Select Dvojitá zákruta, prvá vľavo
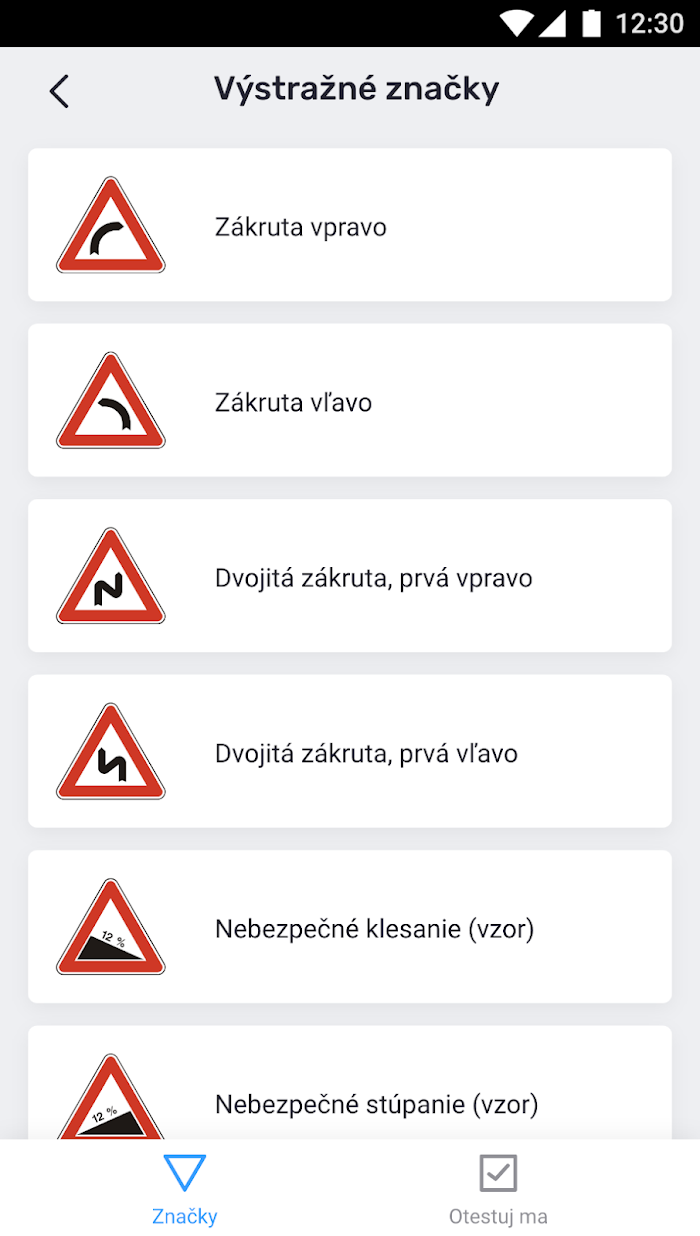The width and height of the screenshot is (700, 1236). [350, 751]
